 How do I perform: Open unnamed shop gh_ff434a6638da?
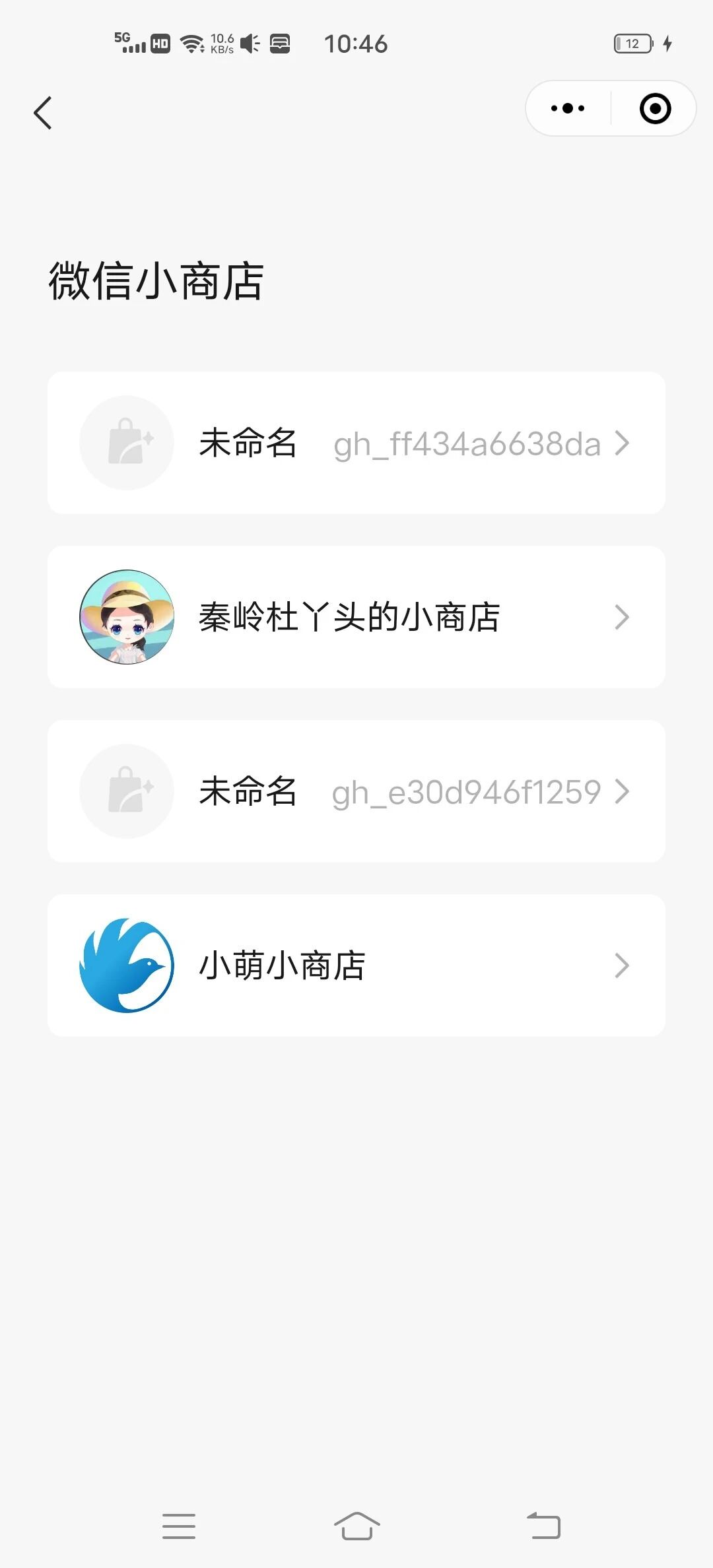[x=356, y=443]
